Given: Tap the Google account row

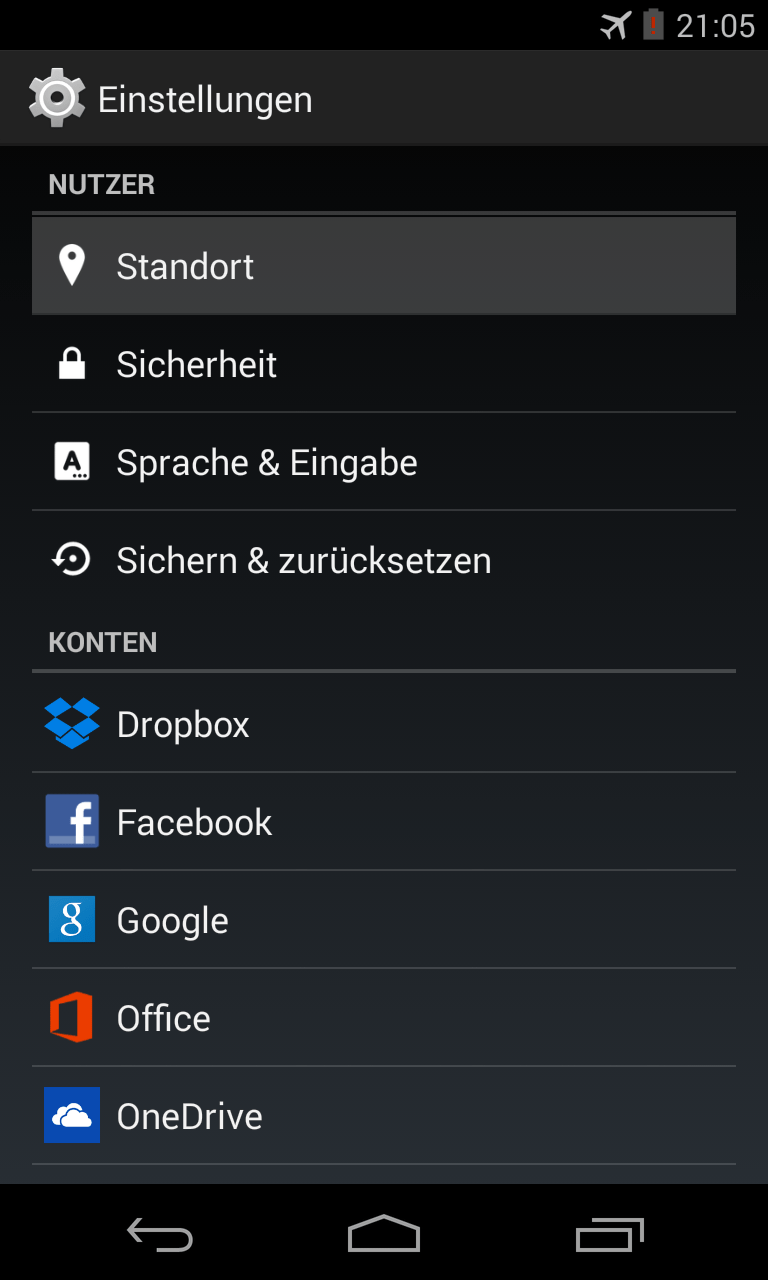Looking at the screenshot, I should 384,920.
